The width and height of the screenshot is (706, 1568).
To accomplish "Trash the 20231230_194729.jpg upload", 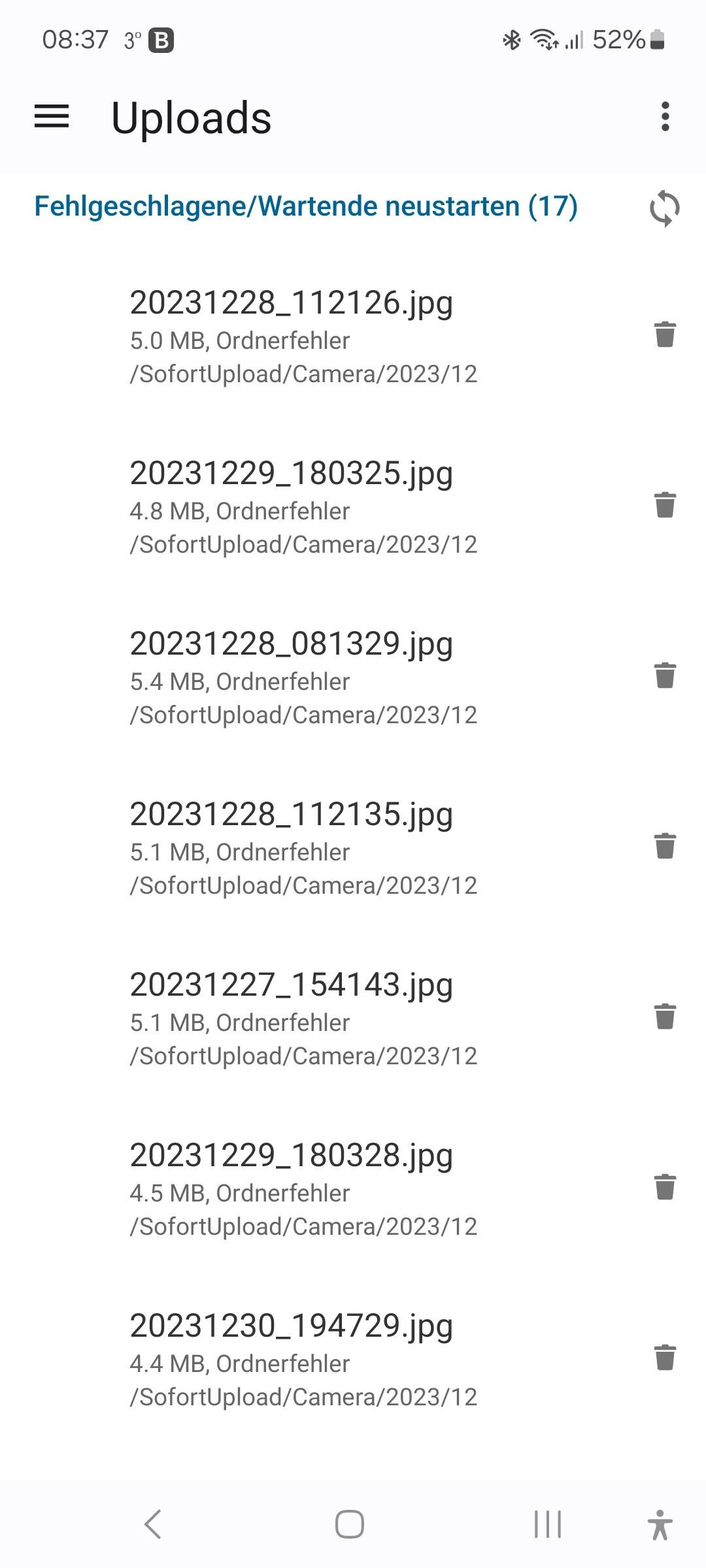I will pyautogui.click(x=665, y=1358).
